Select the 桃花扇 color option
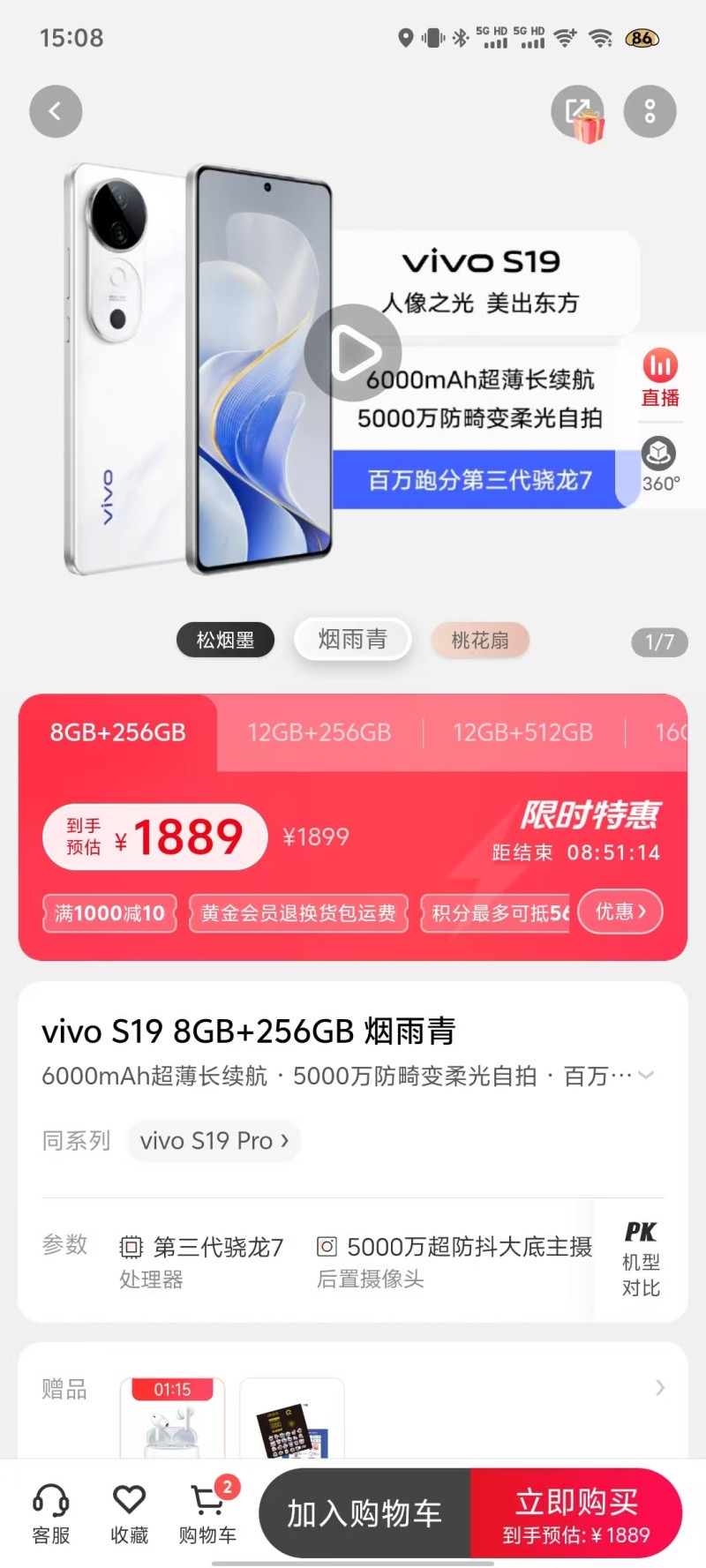This screenshot has height=1568, width=706. click(x=480, y=641)
